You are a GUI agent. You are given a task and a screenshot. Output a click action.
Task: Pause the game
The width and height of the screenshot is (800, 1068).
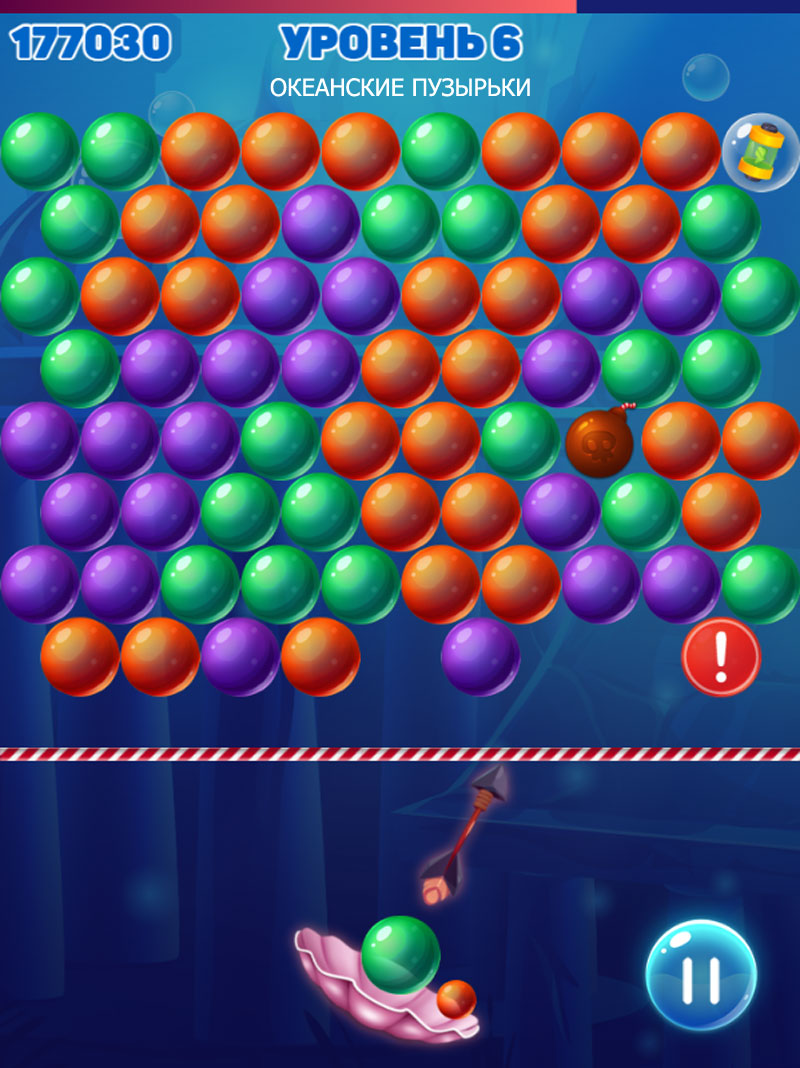tap(699, 975)
